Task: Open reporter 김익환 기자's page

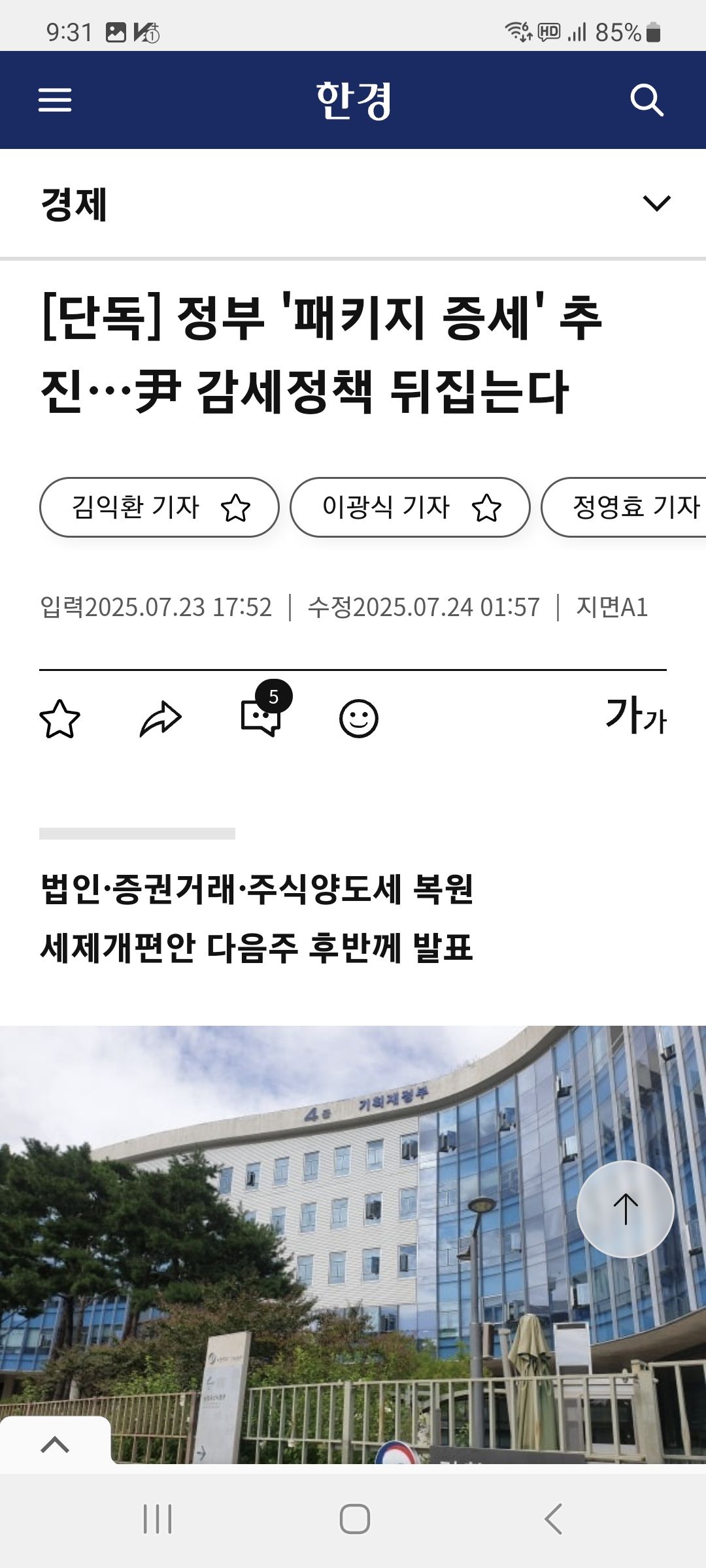Action: [x=135, y=508]
